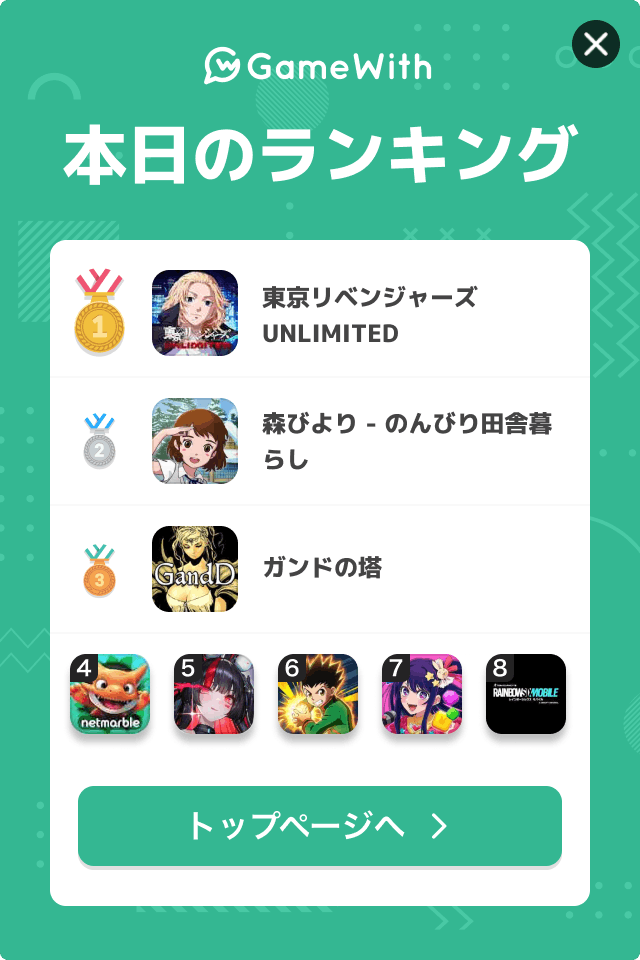This screenshot has width=640, height=960.
Task: Close the GameWith ranking popup
Action: 595,44
